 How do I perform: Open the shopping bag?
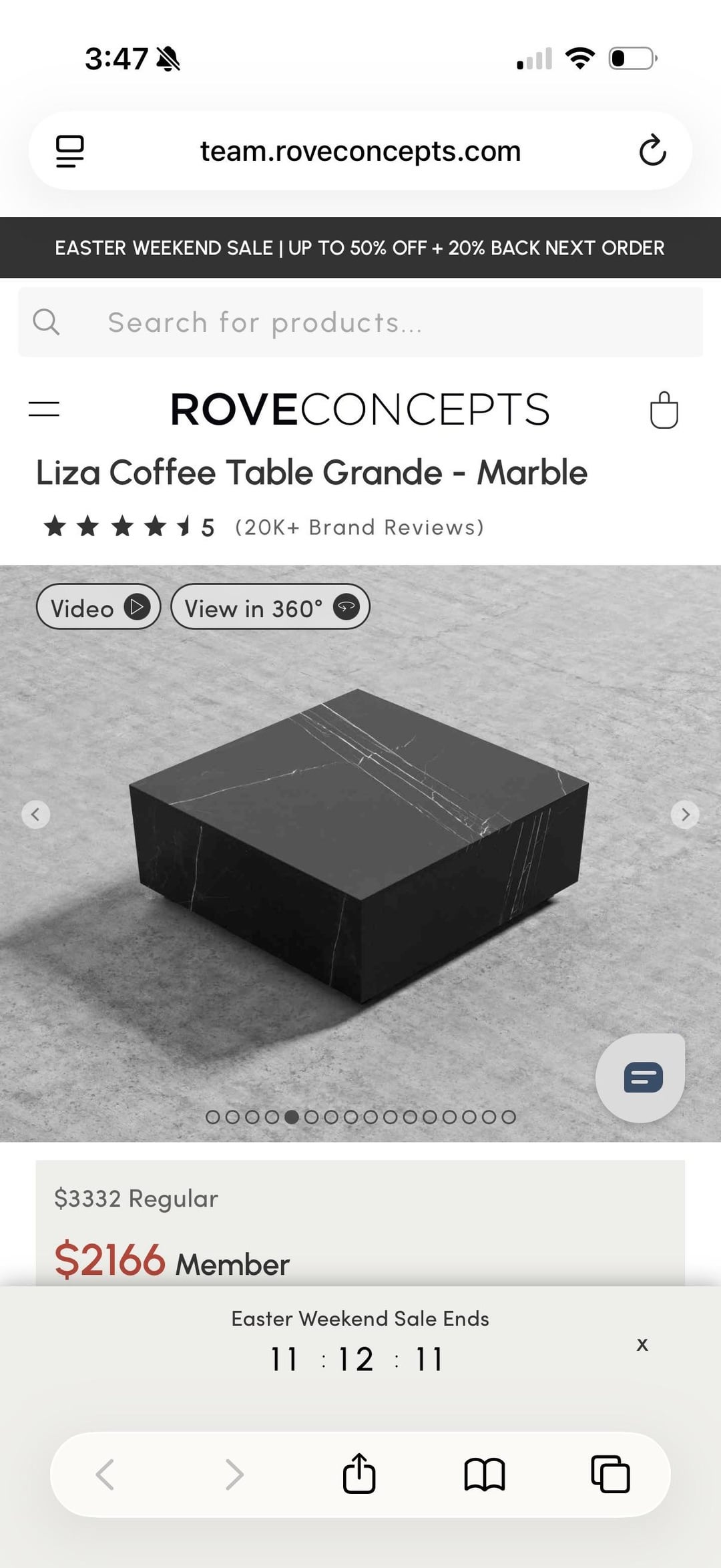click(x=664, y=409)
